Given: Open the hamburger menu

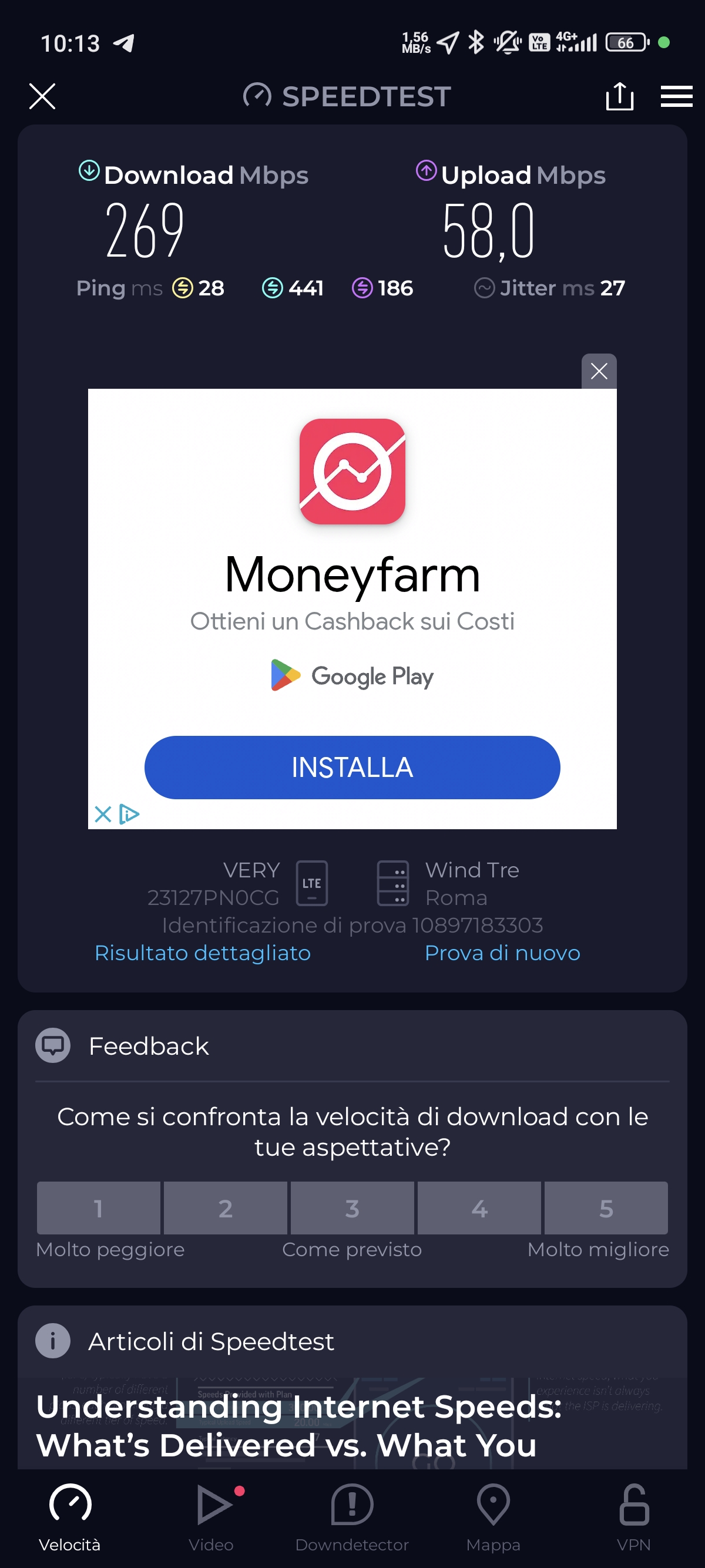Looking at the screenshot, I should point(676,96).
